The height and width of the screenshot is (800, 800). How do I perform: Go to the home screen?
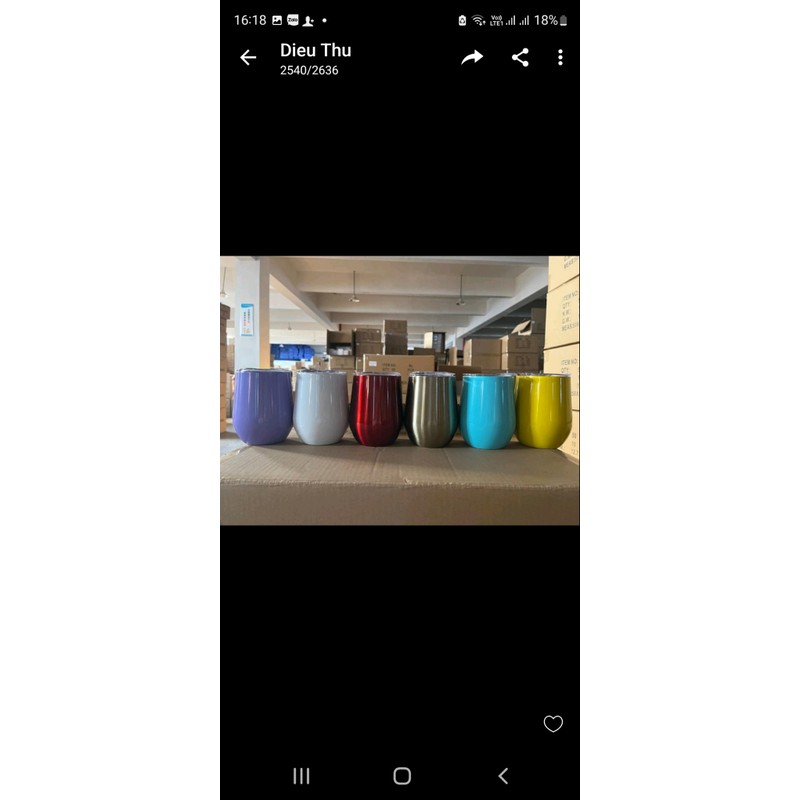(x=402, y=776)
